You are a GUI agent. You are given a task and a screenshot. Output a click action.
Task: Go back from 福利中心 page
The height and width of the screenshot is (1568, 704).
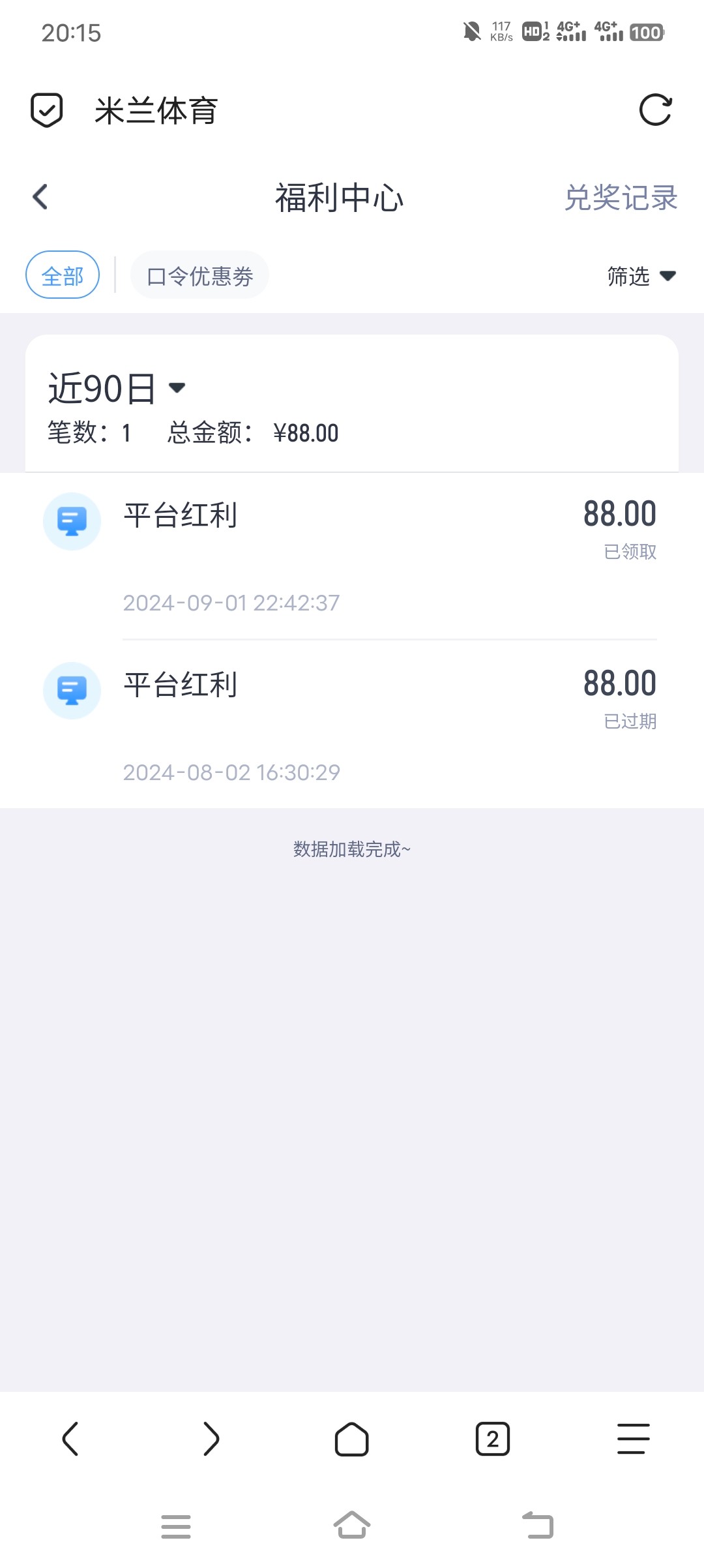pos(40,196)
